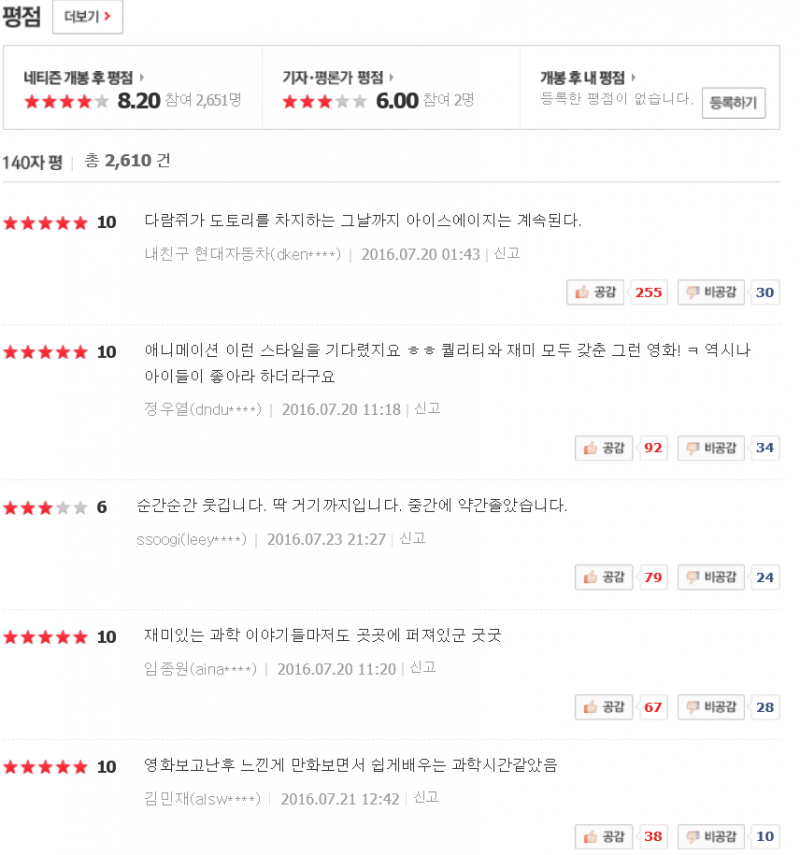Tap 비공감 on 김민재's review
The height and width of the screenshot is (855, 800).
point(712,836)
